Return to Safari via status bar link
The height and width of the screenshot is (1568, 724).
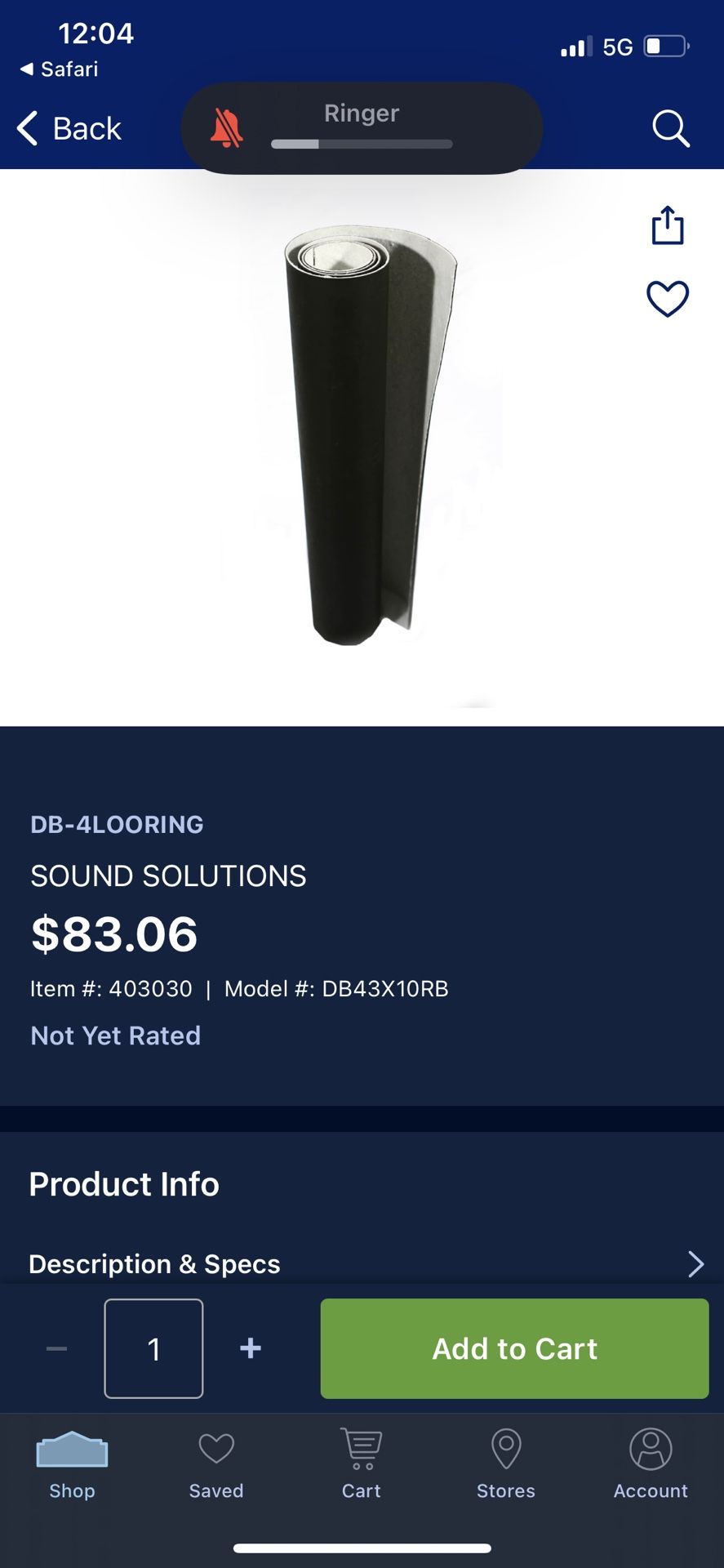pyautogui.click(x=59, y=69)
